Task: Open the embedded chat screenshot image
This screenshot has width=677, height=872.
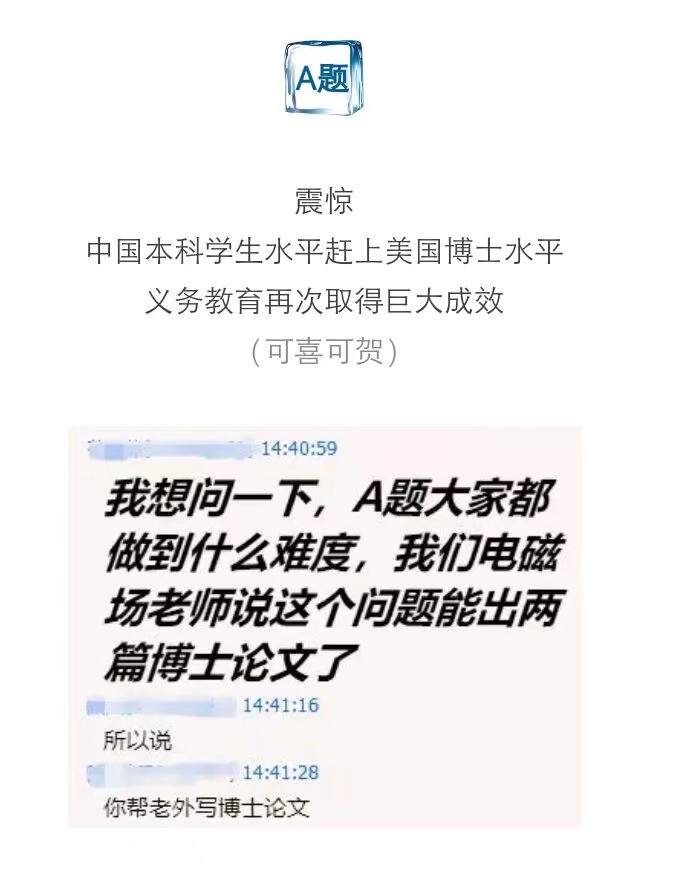Action: 325,626
